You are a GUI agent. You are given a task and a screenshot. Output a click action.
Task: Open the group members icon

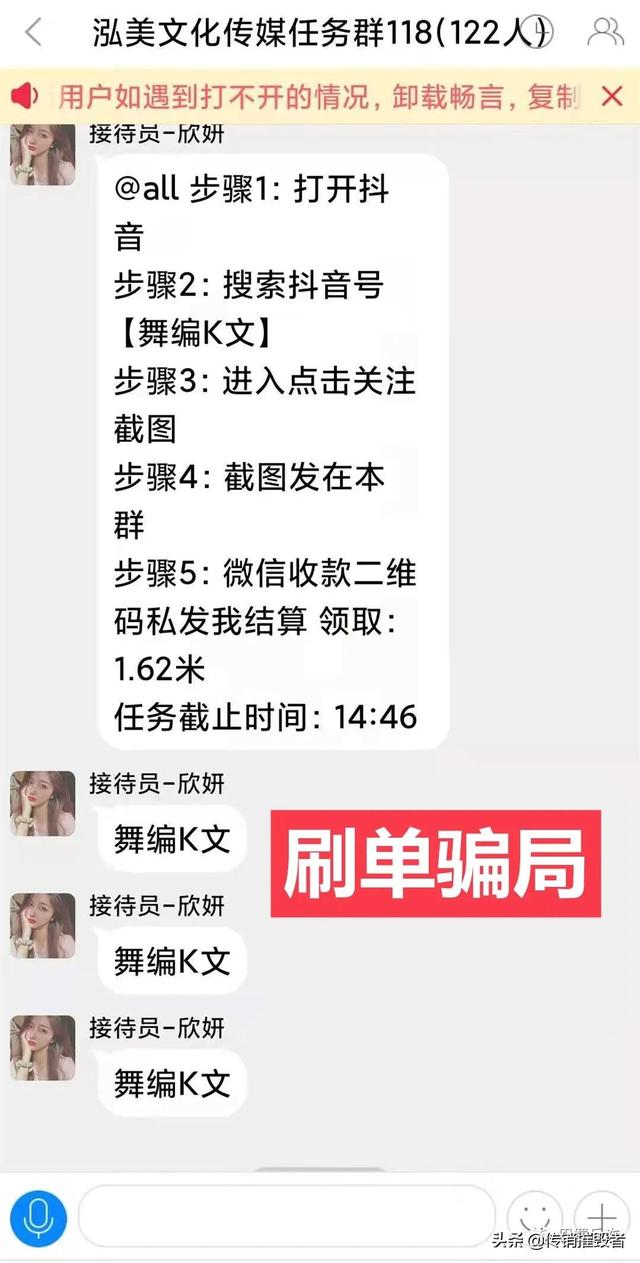click(x=605, y=32)
